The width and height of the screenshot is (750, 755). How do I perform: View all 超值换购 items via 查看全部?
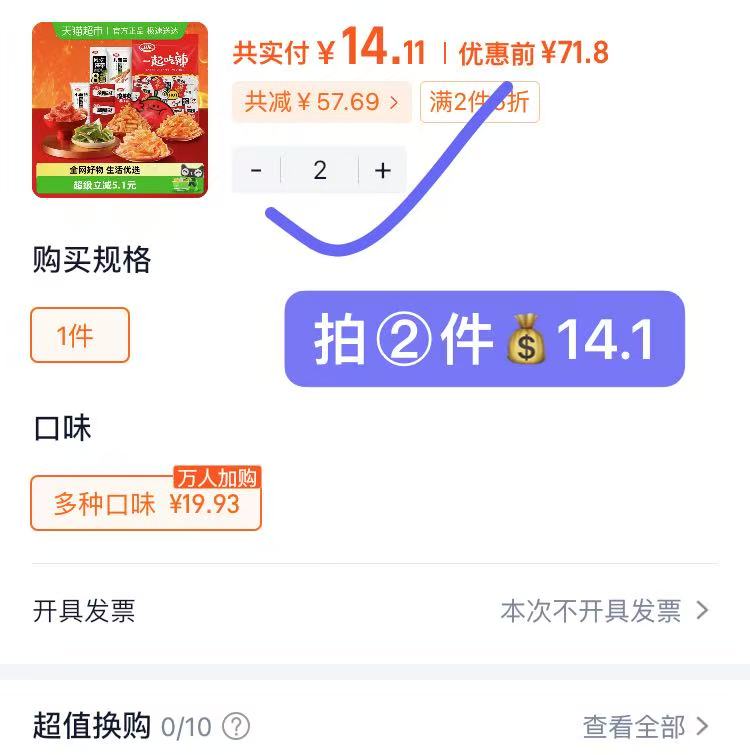(645, 726)
